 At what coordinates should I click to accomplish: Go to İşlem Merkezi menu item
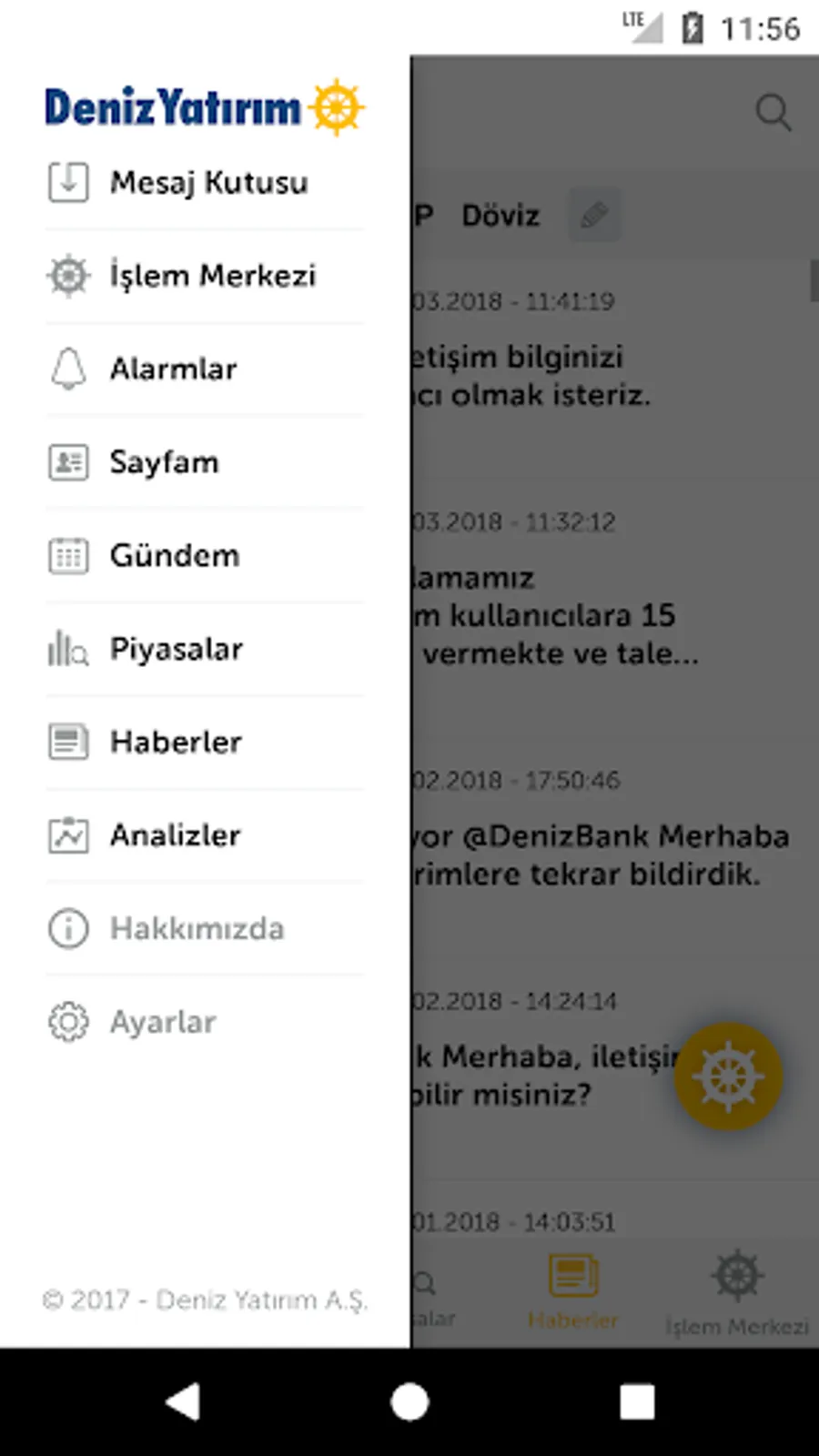coord(211,276)
